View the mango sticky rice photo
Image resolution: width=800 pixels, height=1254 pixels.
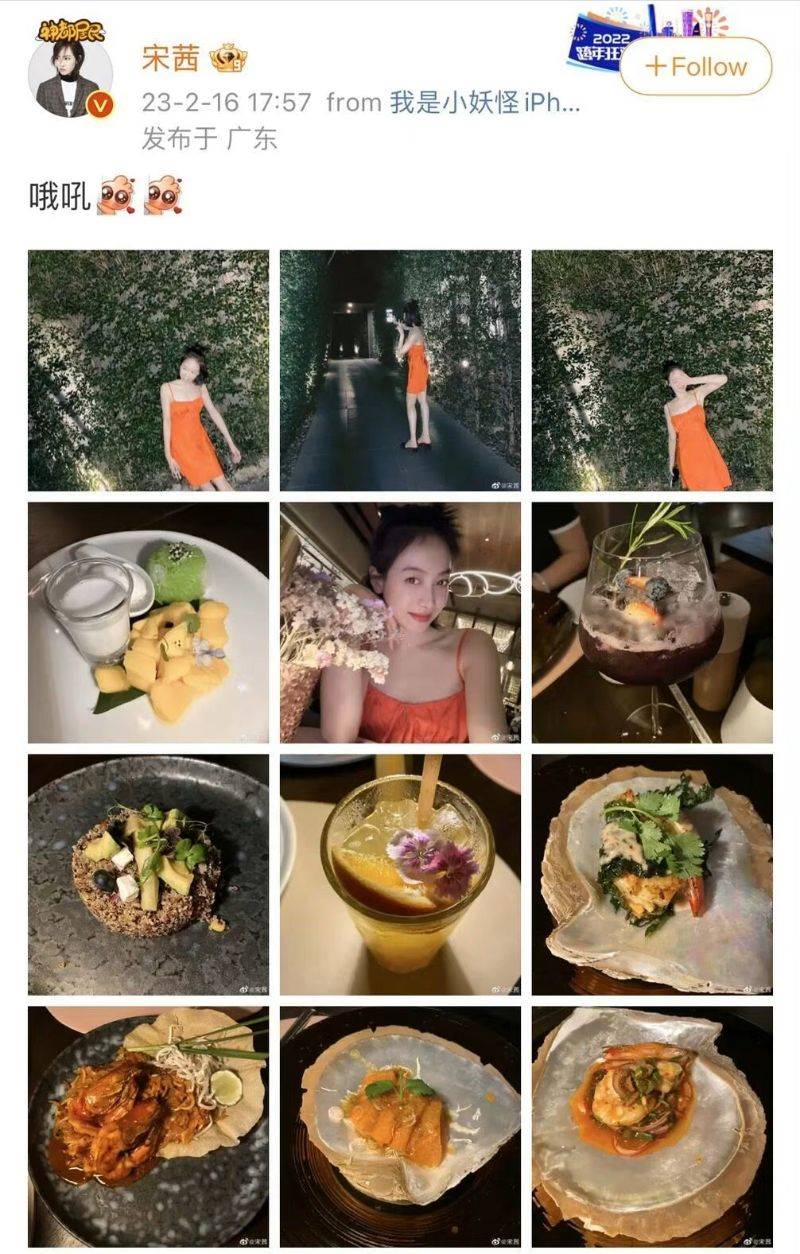coord(148,622)
